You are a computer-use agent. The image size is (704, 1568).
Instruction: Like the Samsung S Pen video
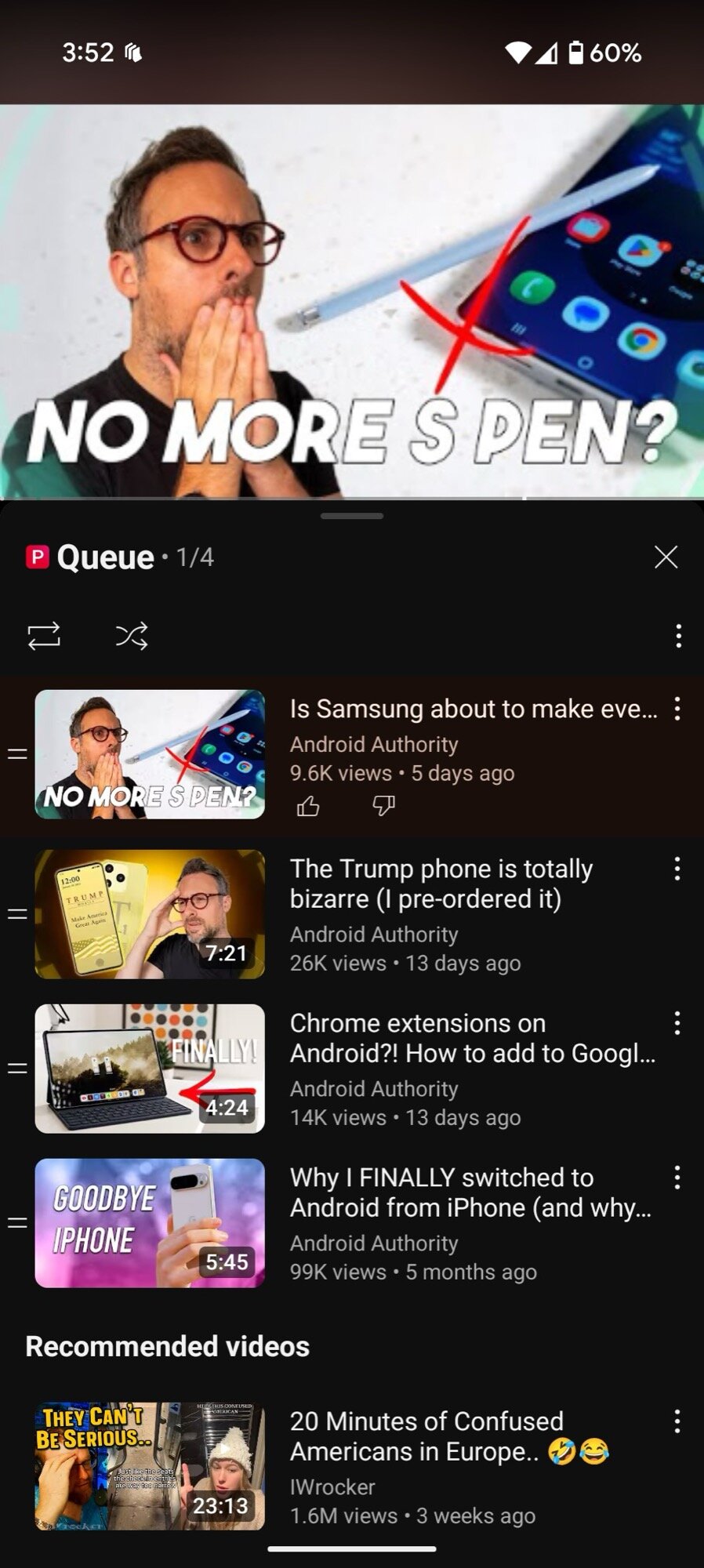[x=308, y=806]
